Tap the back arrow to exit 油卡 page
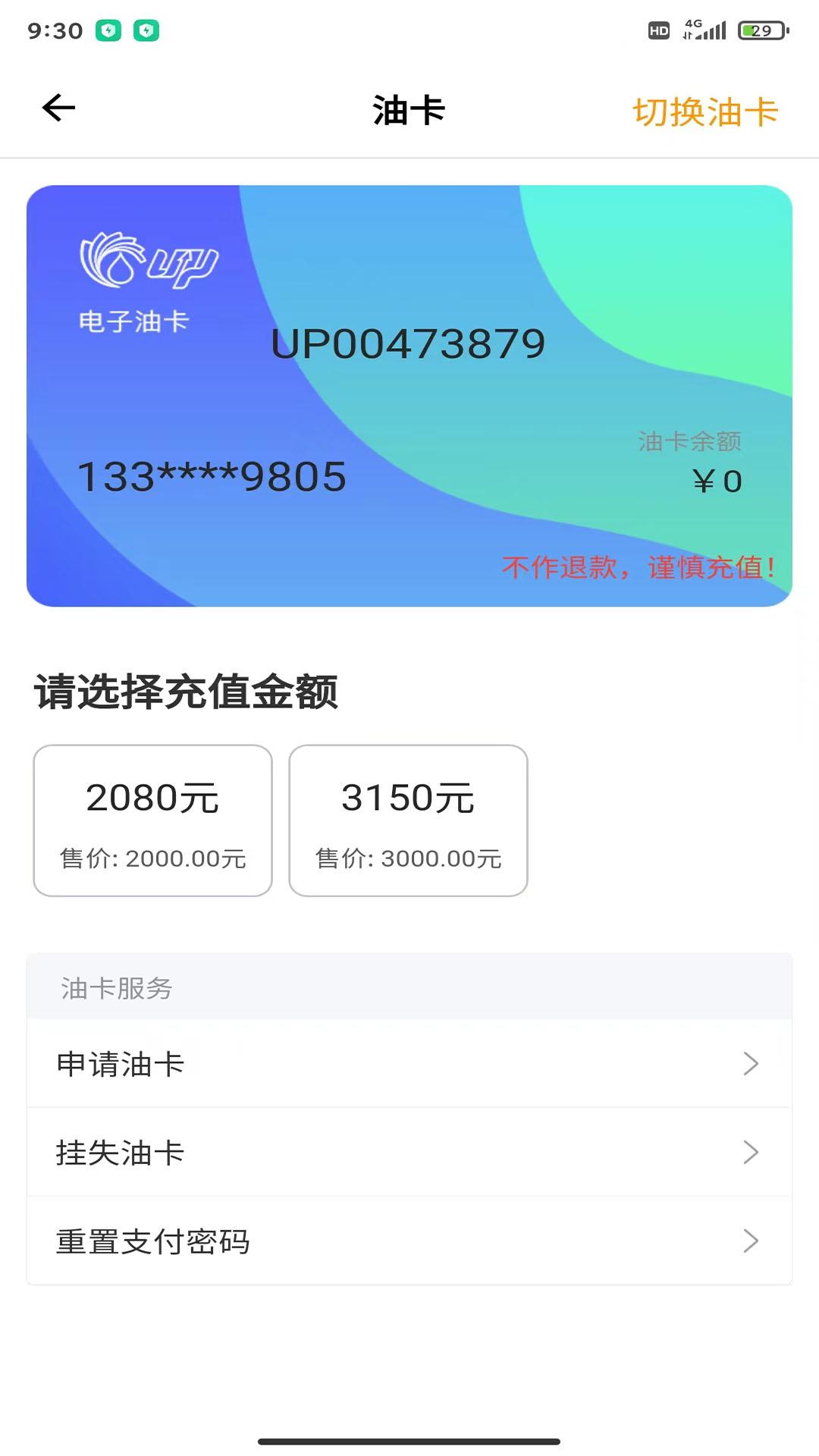 coord(58,108)
